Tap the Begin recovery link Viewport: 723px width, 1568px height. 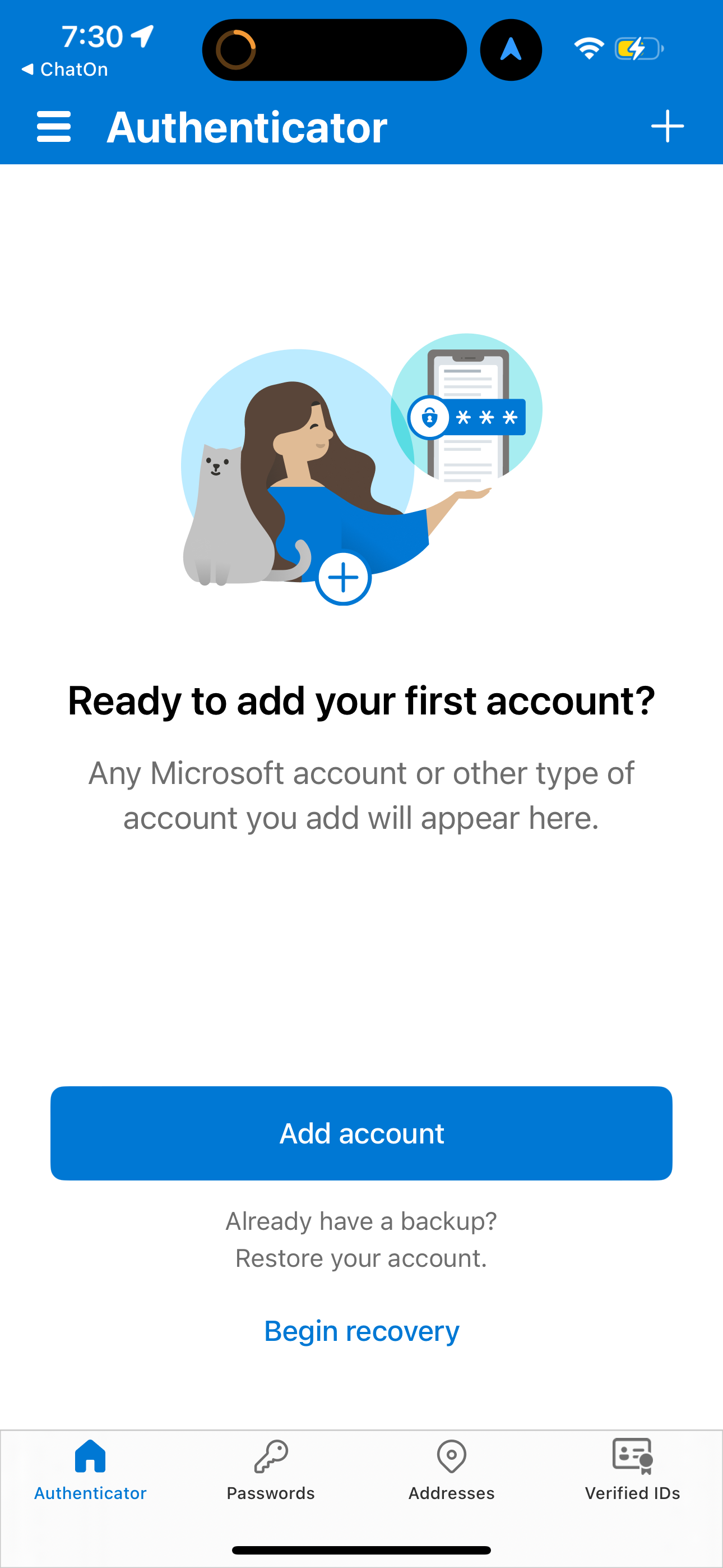(x=361, y=1330)
